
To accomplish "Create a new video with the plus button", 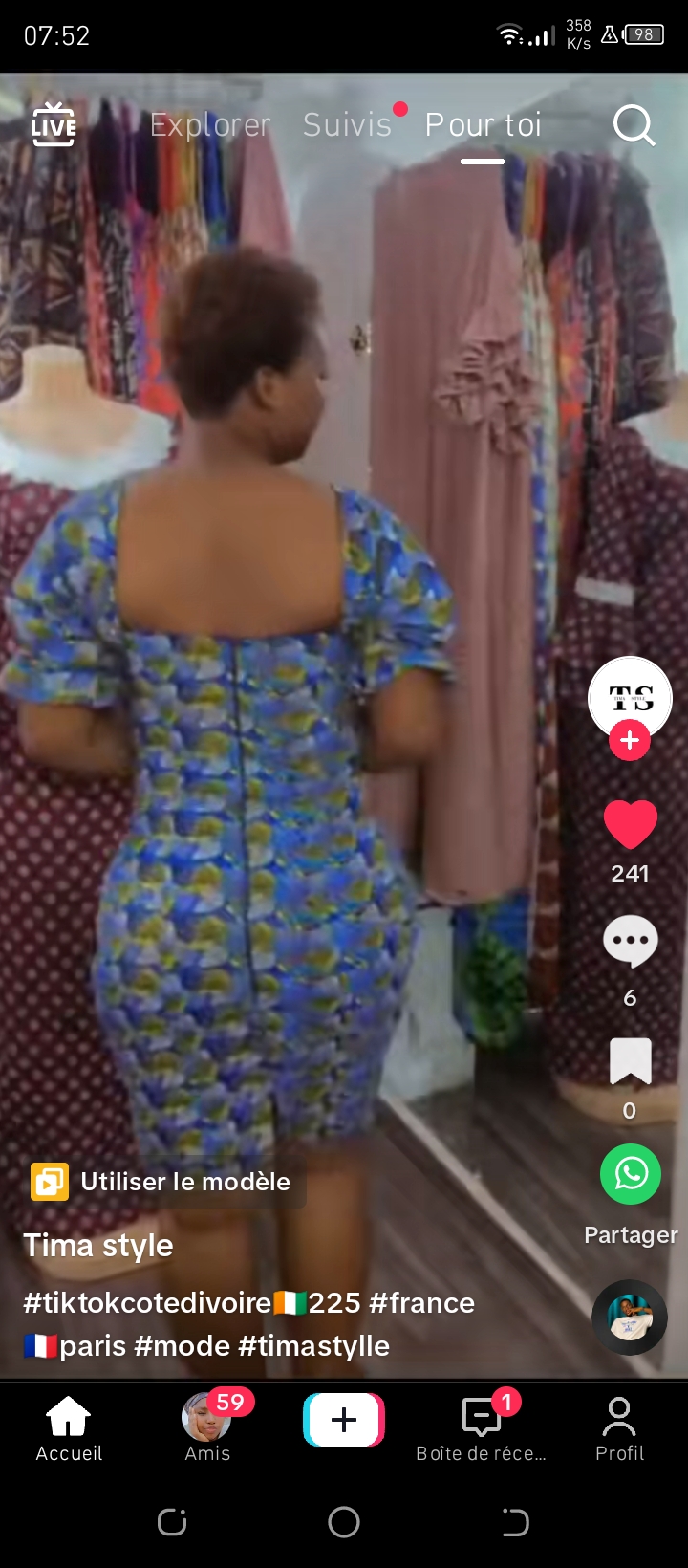I will coord(344,1420).
